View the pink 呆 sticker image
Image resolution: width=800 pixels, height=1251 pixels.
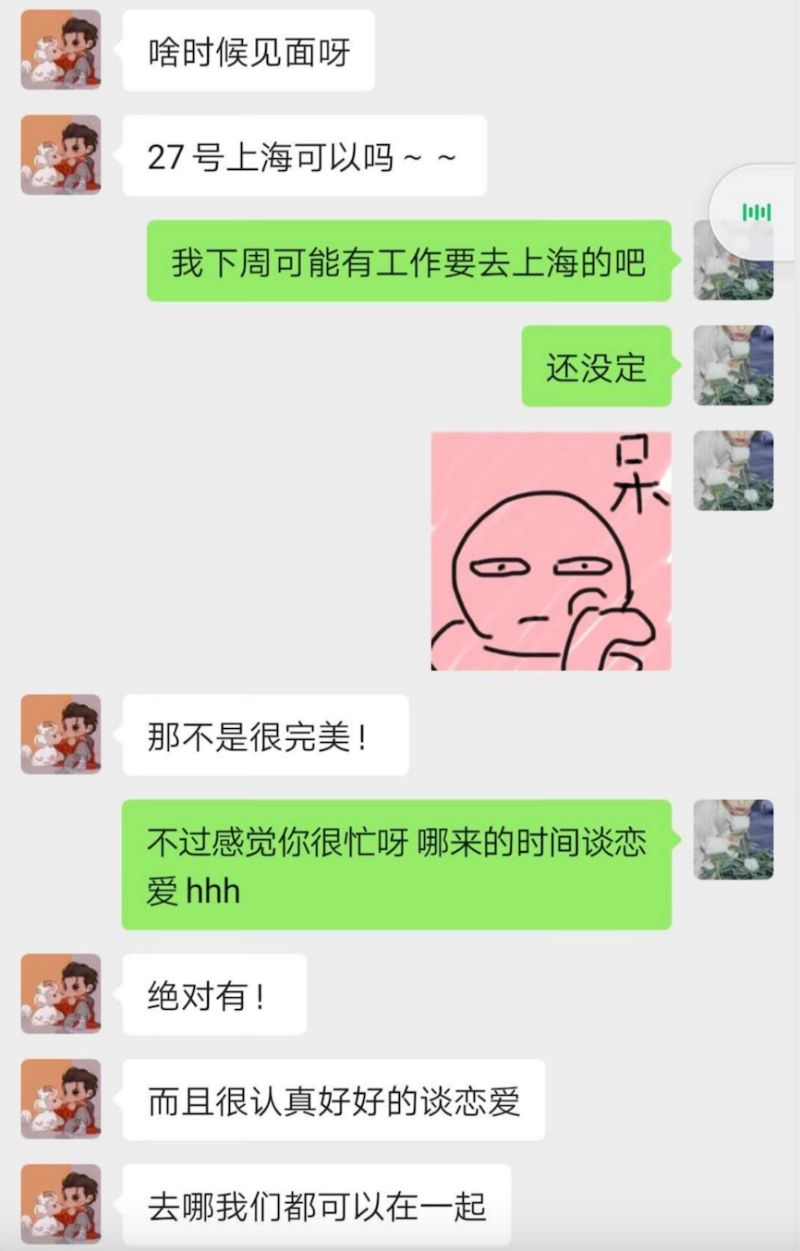coord(551,551)
